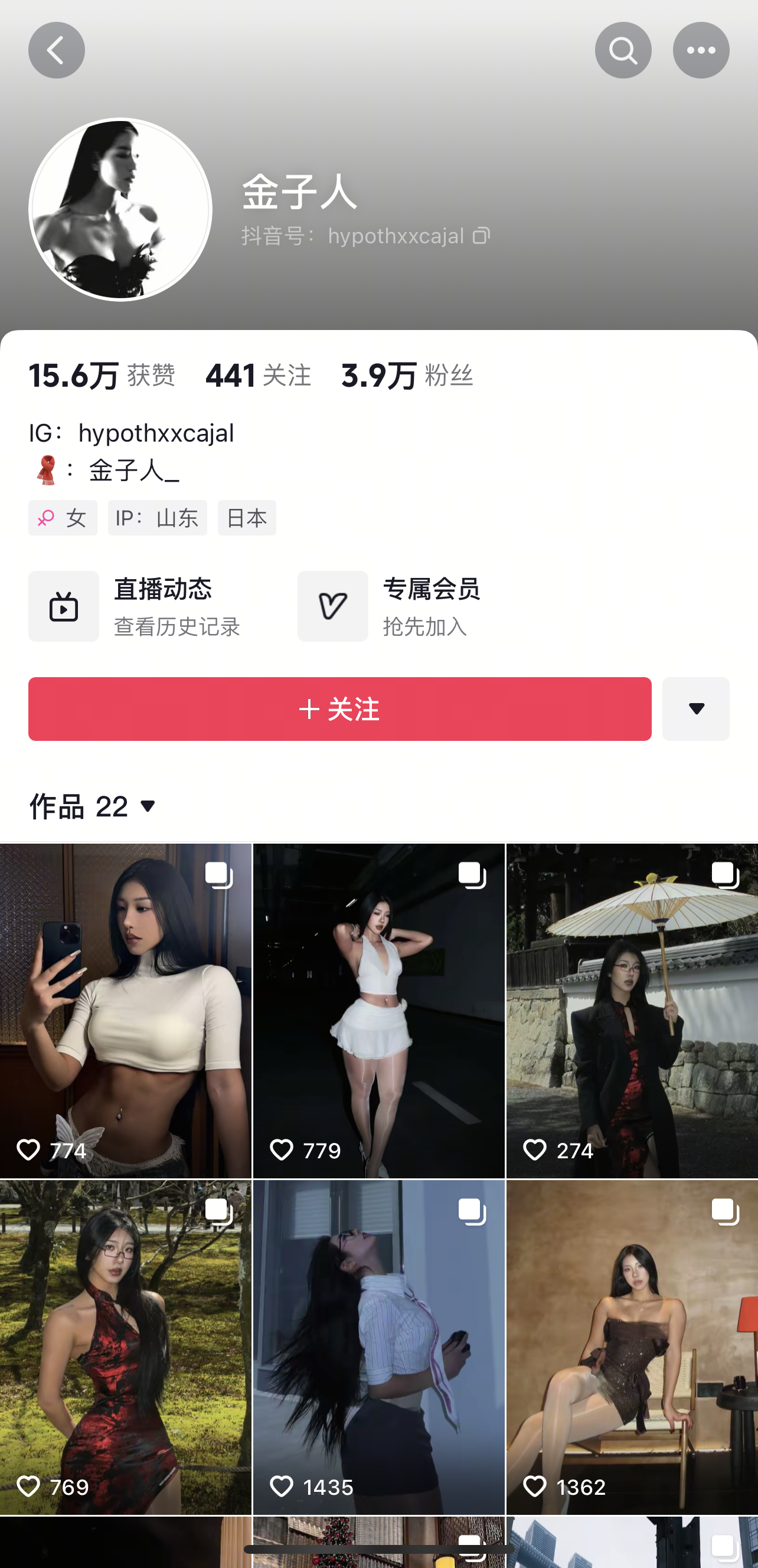Viewport: 758px width, 1568px height.
Task: Open the post with 779 likes
Action: tap(378, 1011)
